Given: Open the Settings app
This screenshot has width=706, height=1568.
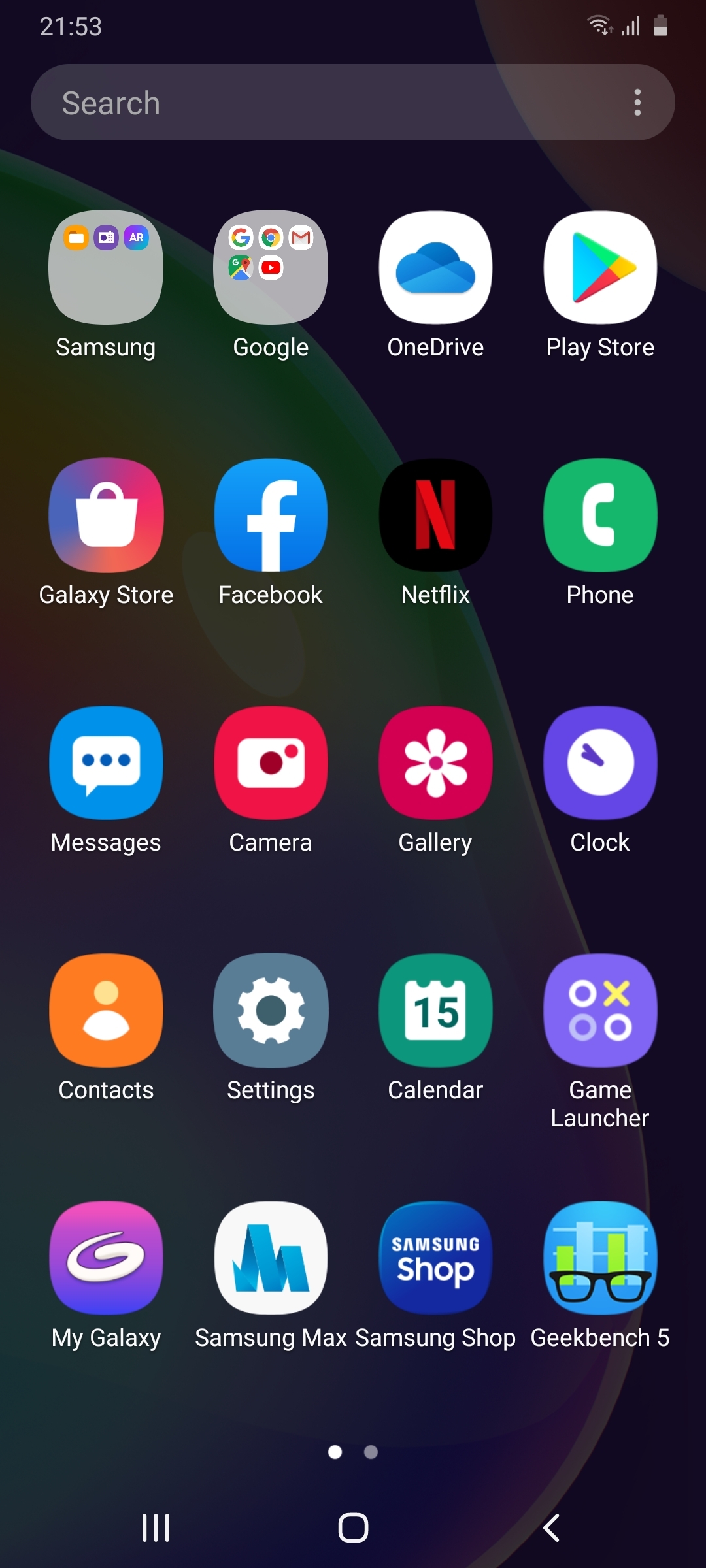Looking at the screenshot, I should pyautogui.click(x=271, y=1010).
